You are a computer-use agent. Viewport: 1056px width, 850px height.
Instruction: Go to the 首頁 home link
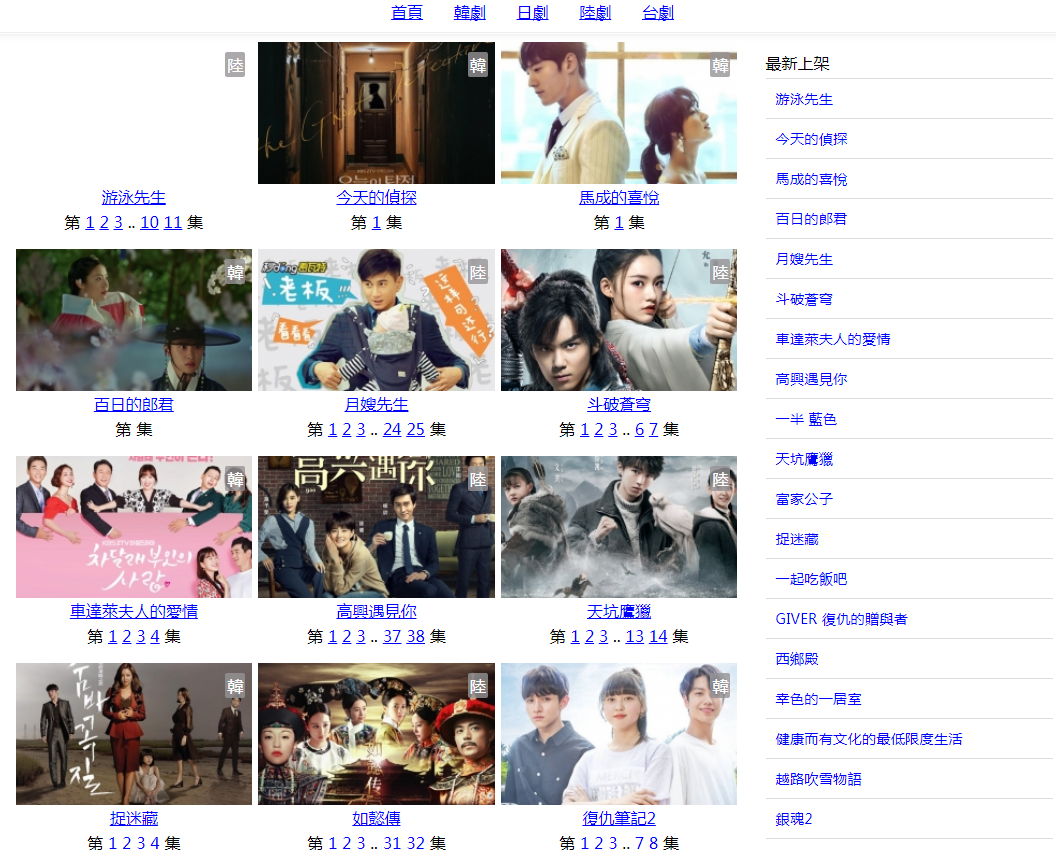coord(407,13)
